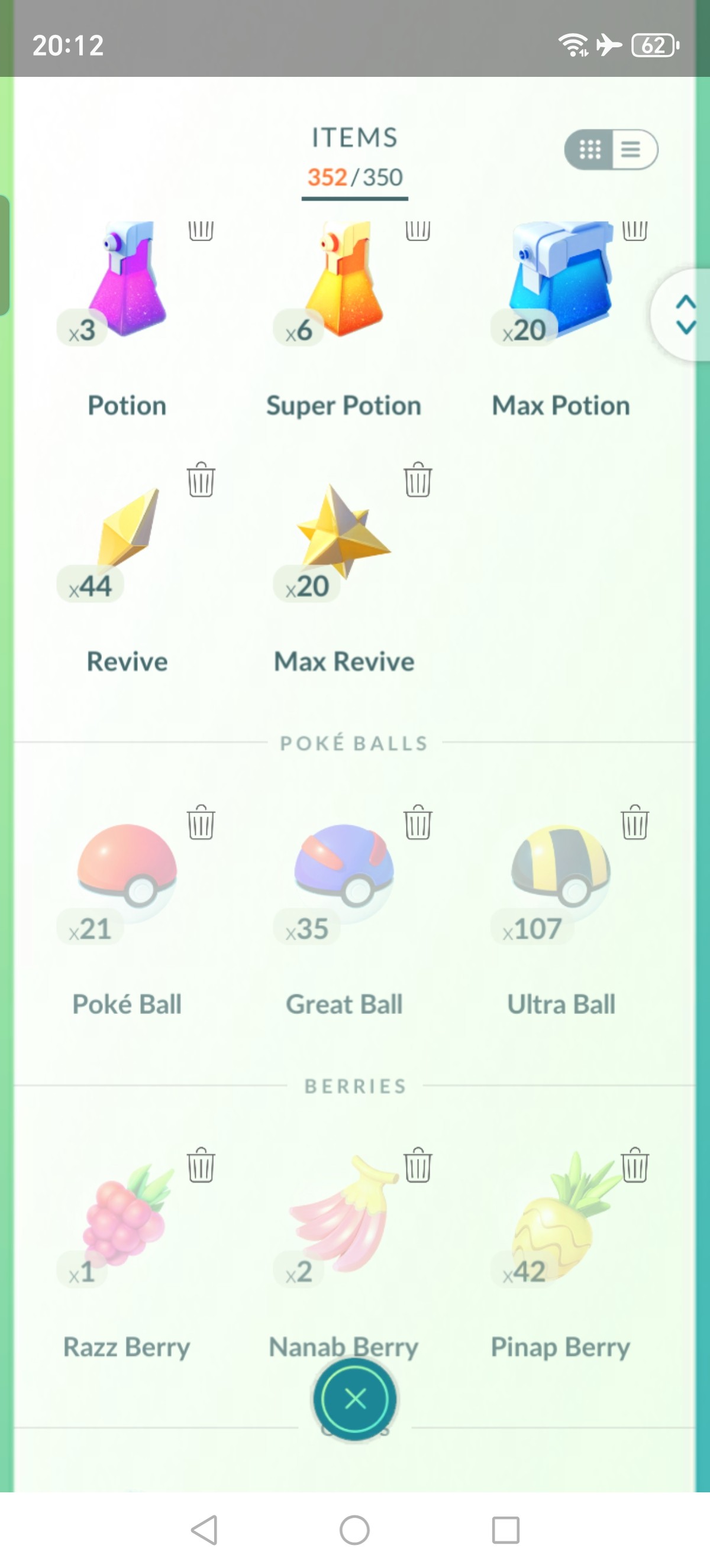Discard Razz Berry with its trash icon
The height and width of the screenshot is (1568, 710).
201,1165
